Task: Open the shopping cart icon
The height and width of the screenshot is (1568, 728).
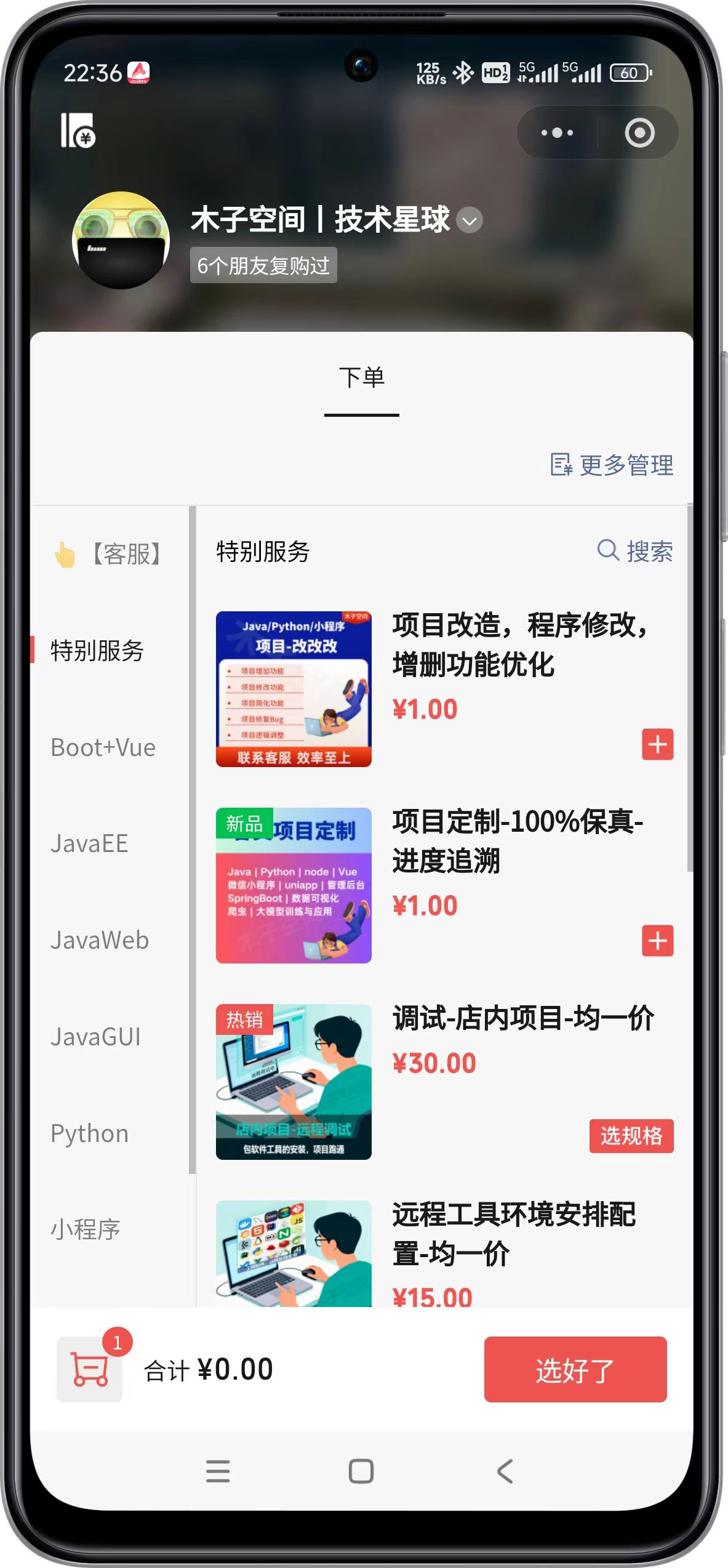Action: click(x=89, y=1368)
